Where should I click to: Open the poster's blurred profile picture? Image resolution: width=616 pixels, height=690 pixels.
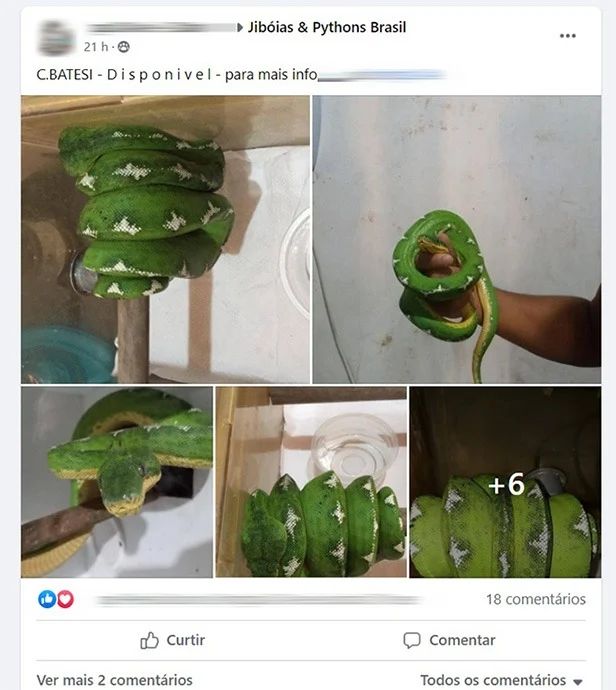pyautogui.click(x=55, y=37)
